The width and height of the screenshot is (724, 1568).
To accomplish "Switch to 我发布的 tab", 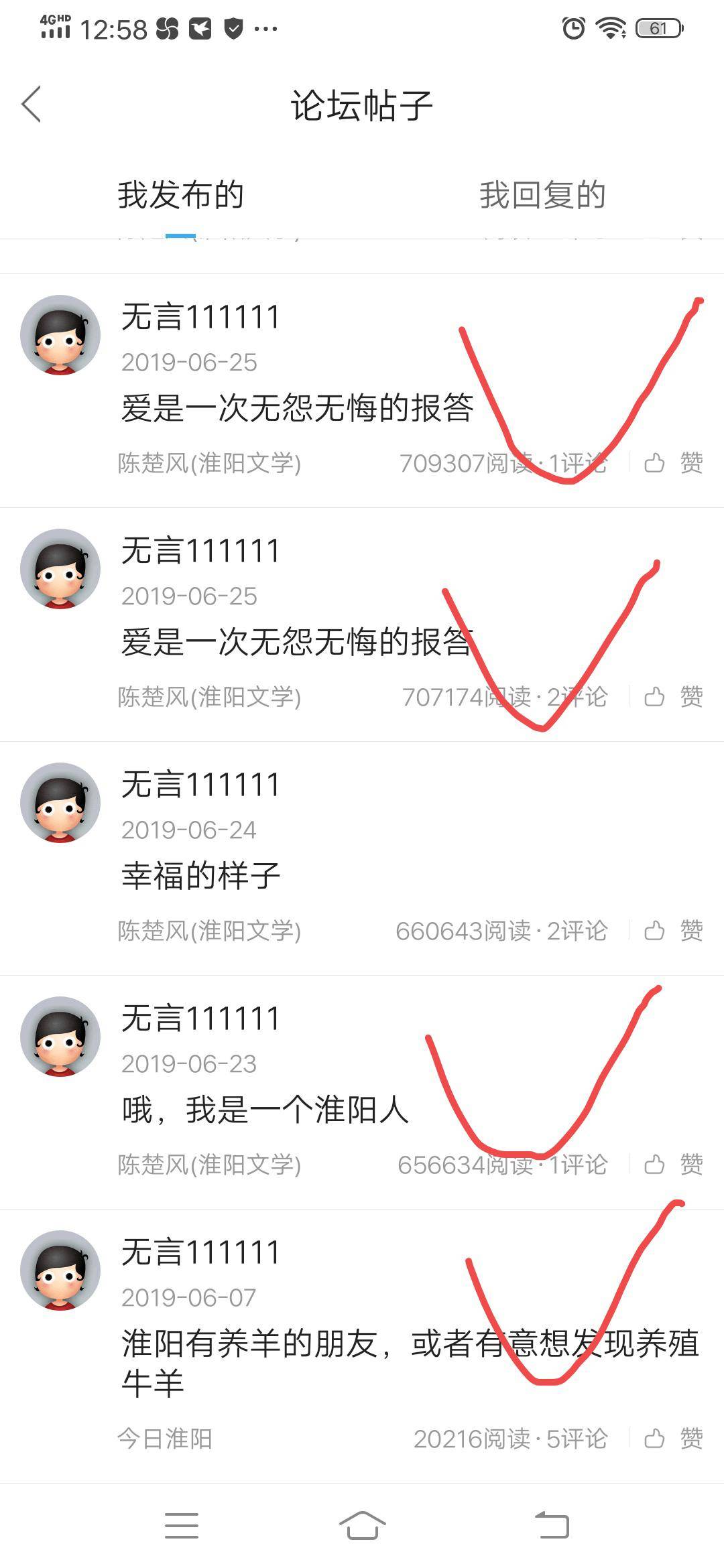I will (180, 196).
